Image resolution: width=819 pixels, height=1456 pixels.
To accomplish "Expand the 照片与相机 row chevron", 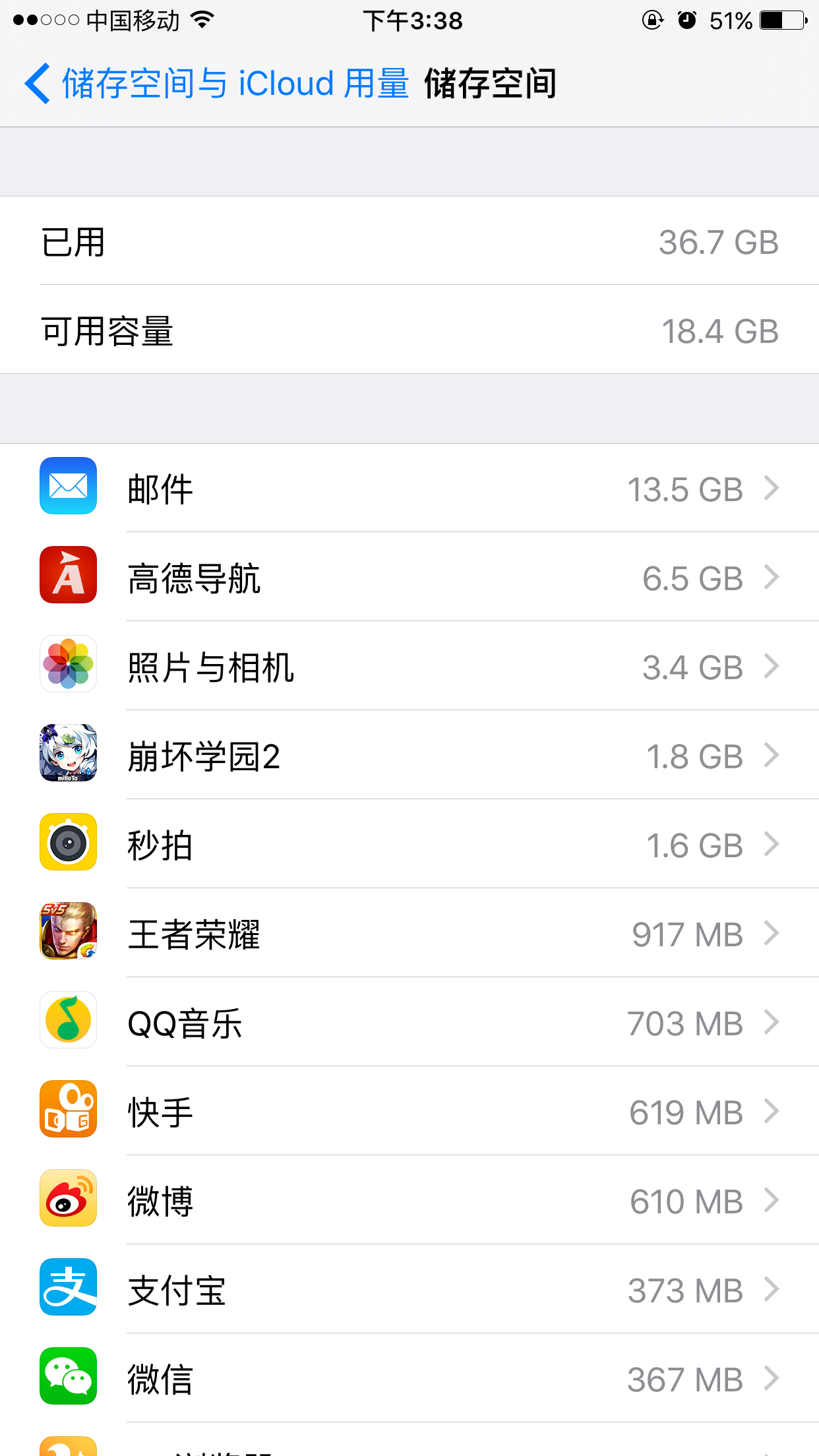I will (770, 667).
